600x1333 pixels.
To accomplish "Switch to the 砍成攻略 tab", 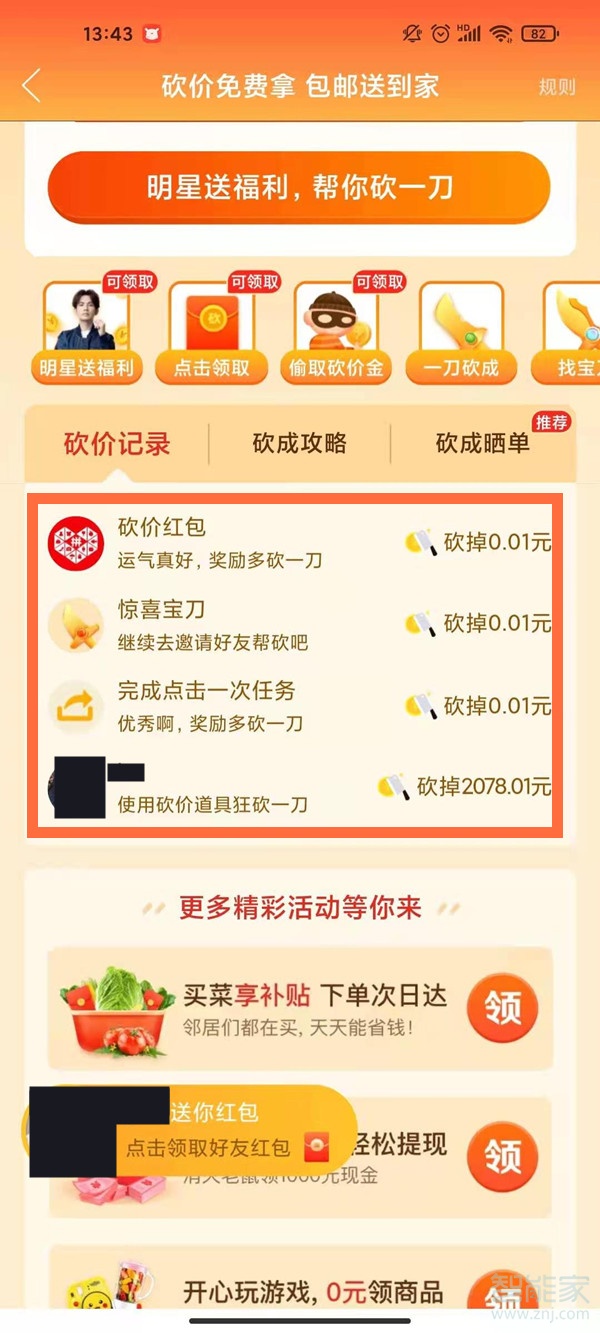I will (299, 444).
